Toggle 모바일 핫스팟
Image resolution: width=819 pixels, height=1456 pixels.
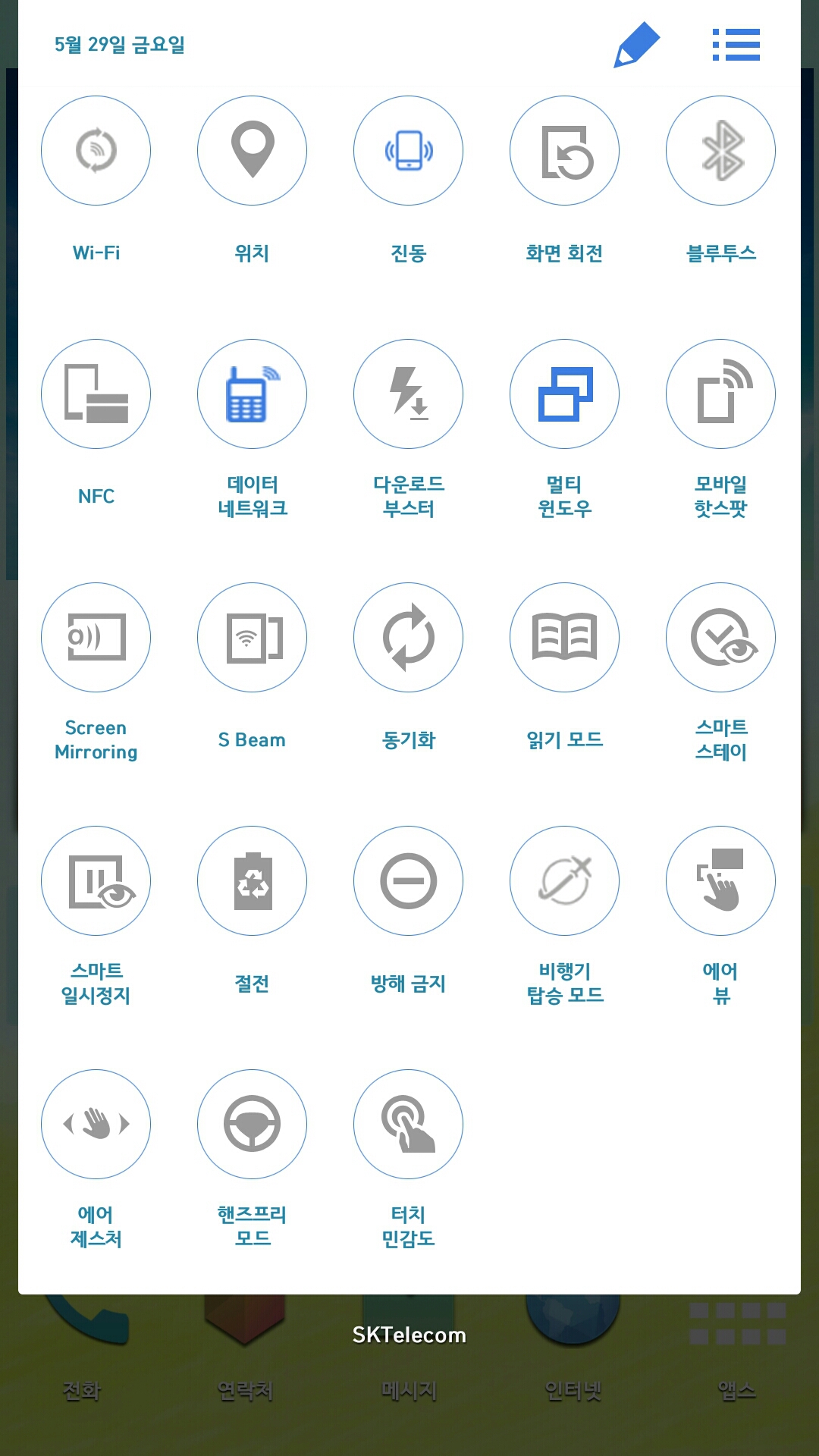[x=721, y=394]
